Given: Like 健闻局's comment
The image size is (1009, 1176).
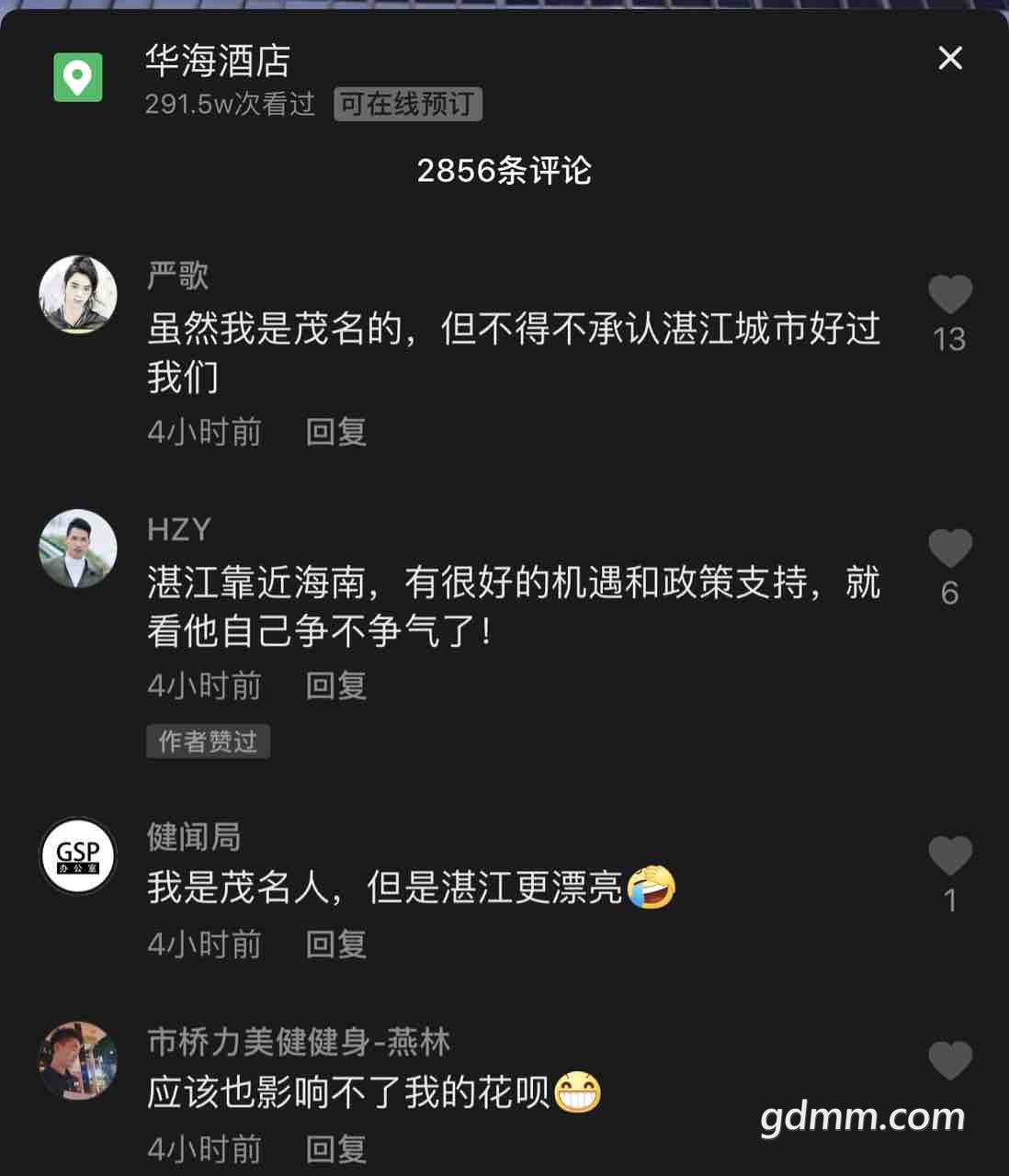Looking at the screenshot, I should pos(949,856).
